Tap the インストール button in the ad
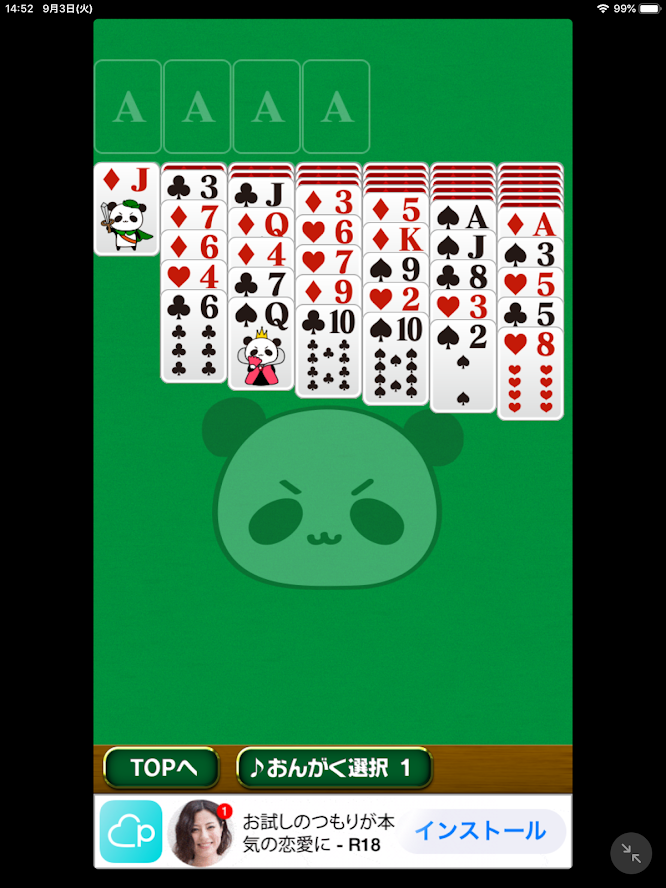 [x=480, y=831]
